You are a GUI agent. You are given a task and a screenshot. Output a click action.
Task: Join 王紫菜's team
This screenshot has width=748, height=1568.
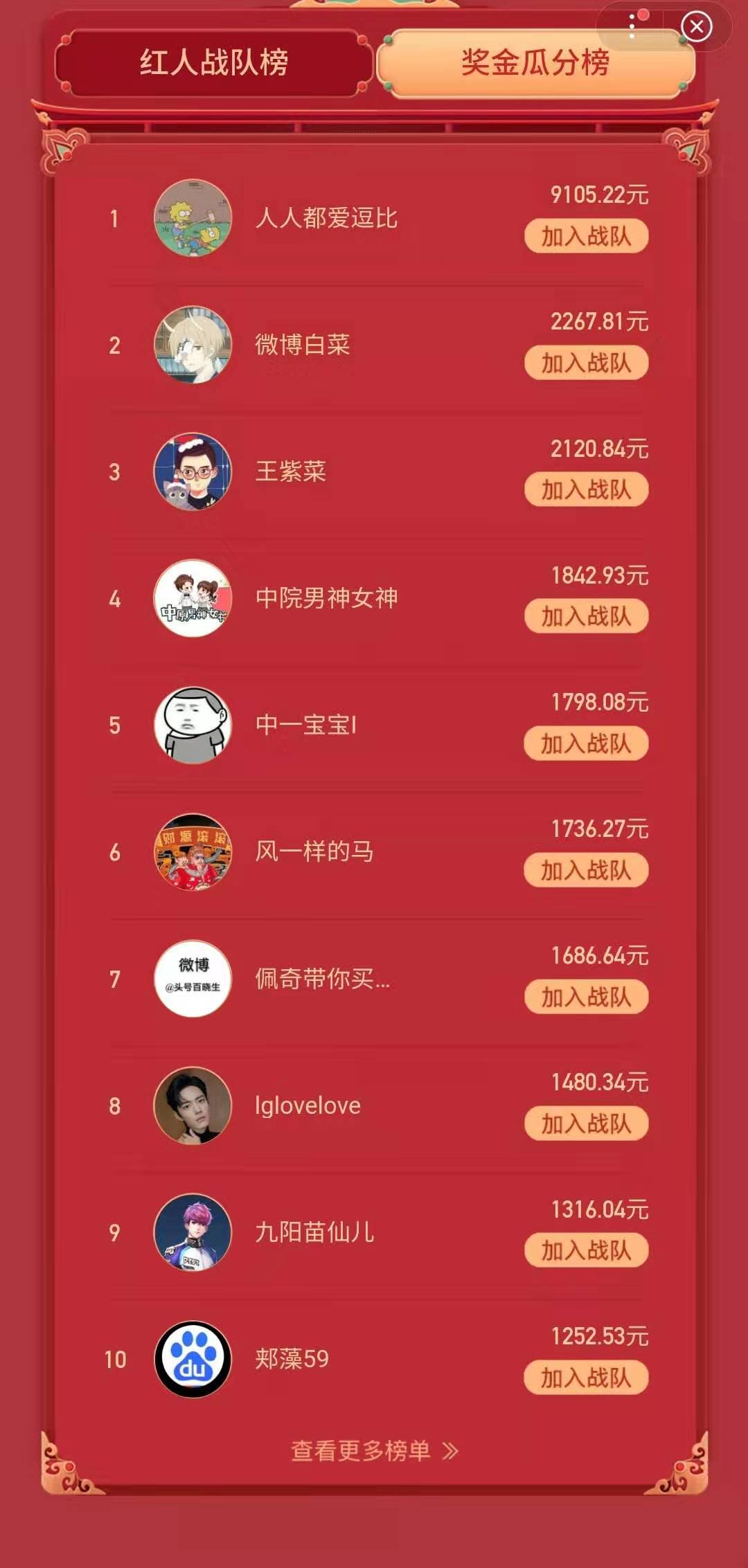click(586, 489)
